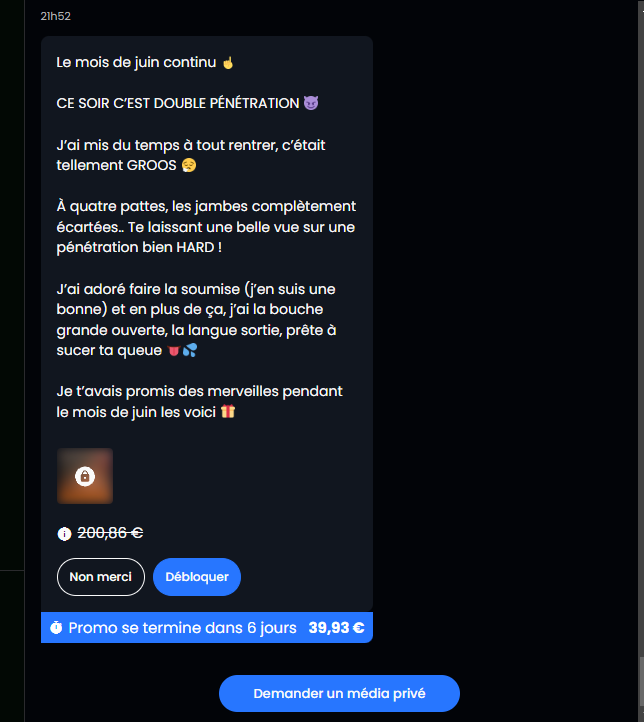This screenshot has height=722, width=644.
Task: Tap the Débloquer button
Action: pyautogui.click(x=197, y=577)
